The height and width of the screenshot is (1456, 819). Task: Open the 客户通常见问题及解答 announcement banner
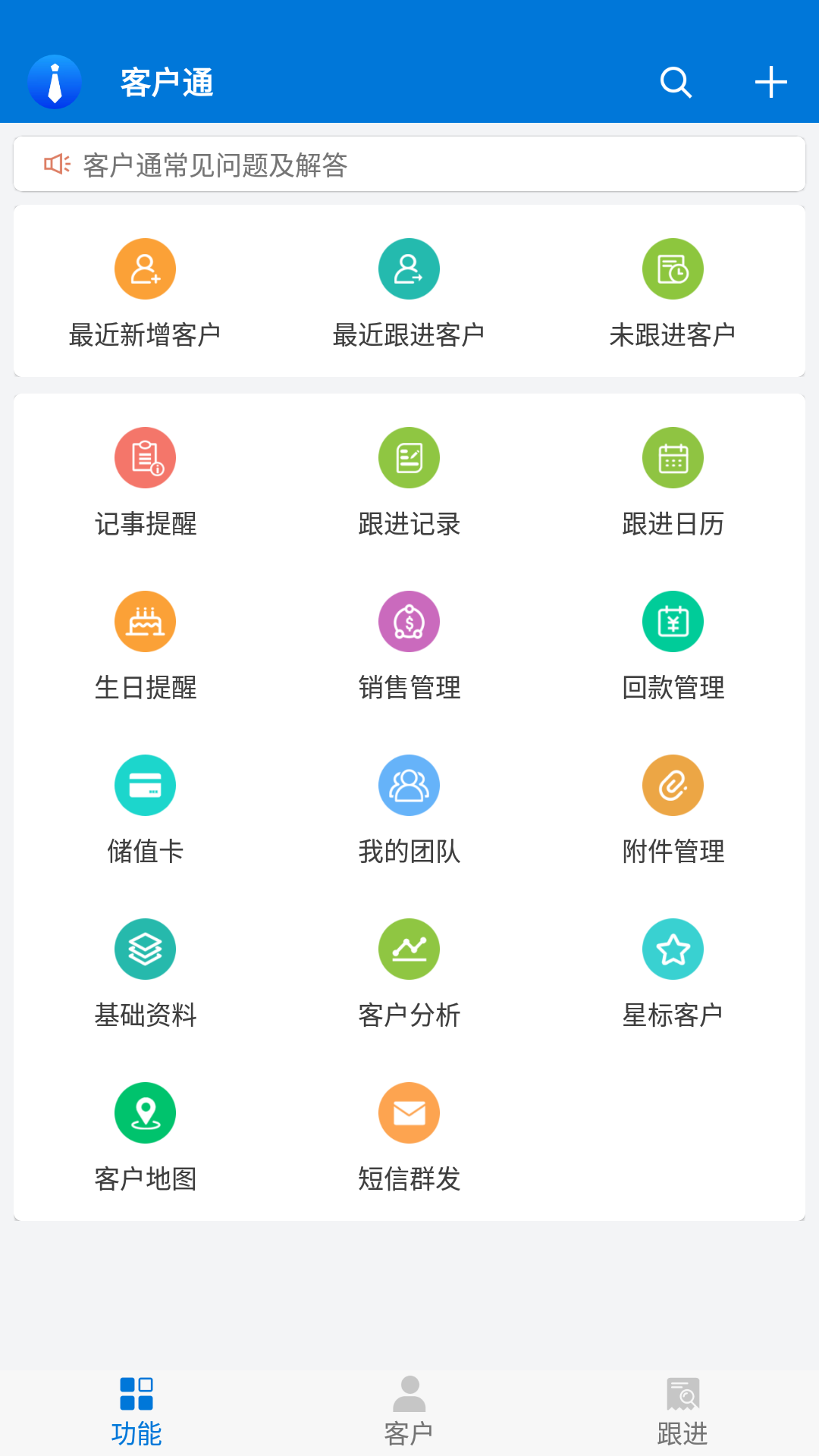(x=409, y=164)
